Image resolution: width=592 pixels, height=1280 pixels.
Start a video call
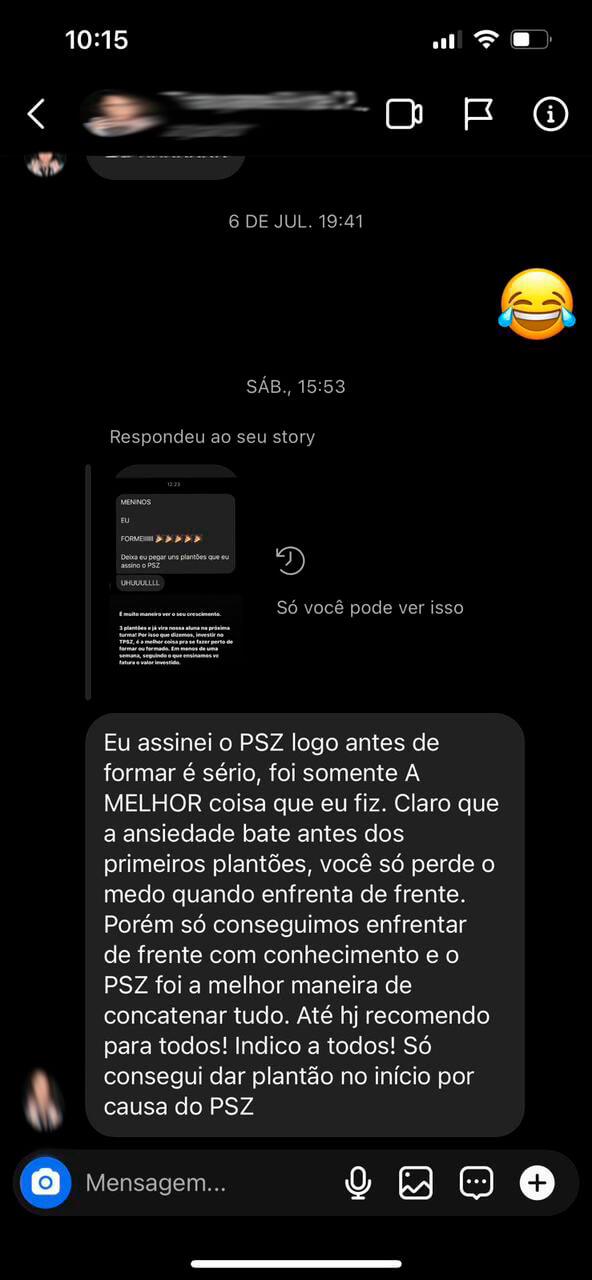pyautogui.click(x=404, y=114)
